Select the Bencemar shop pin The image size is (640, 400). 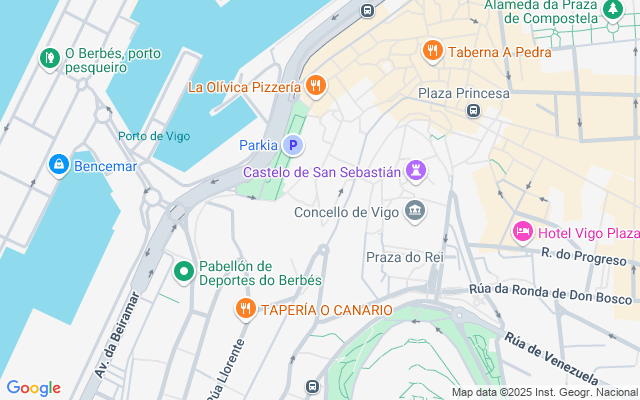(x=58, y=165)
